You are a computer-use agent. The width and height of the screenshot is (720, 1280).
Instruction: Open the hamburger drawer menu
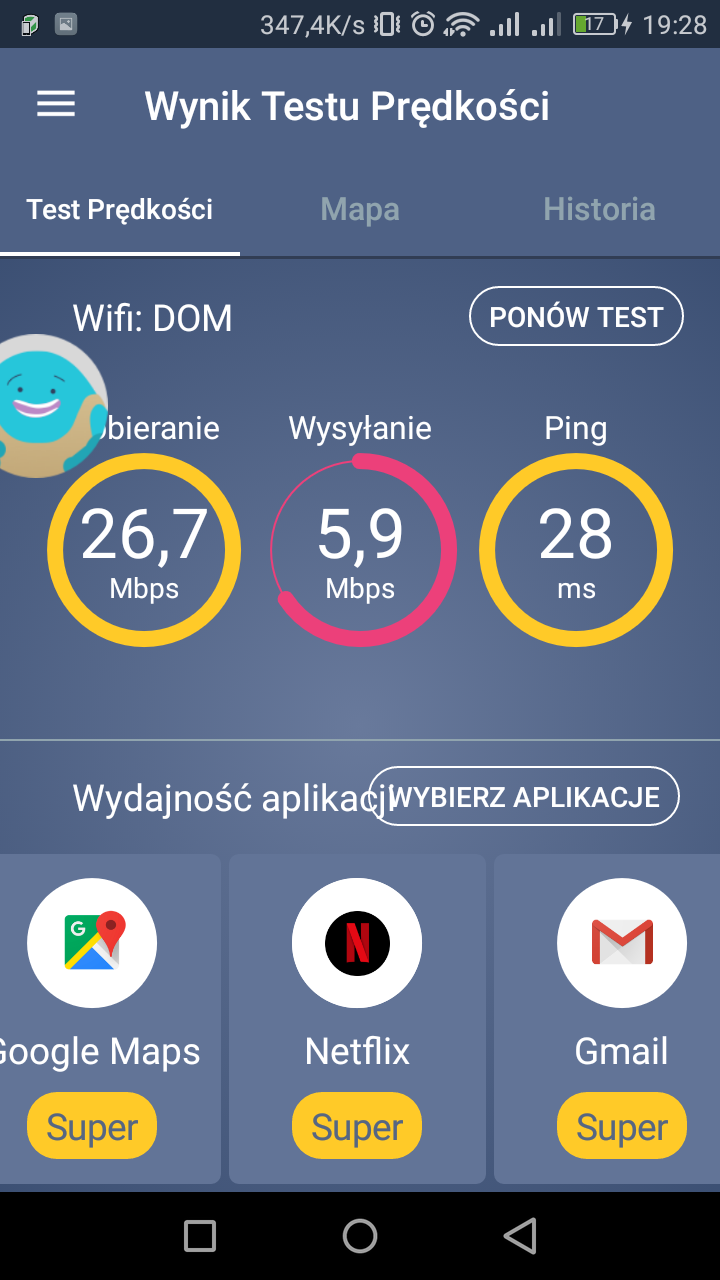56,105
